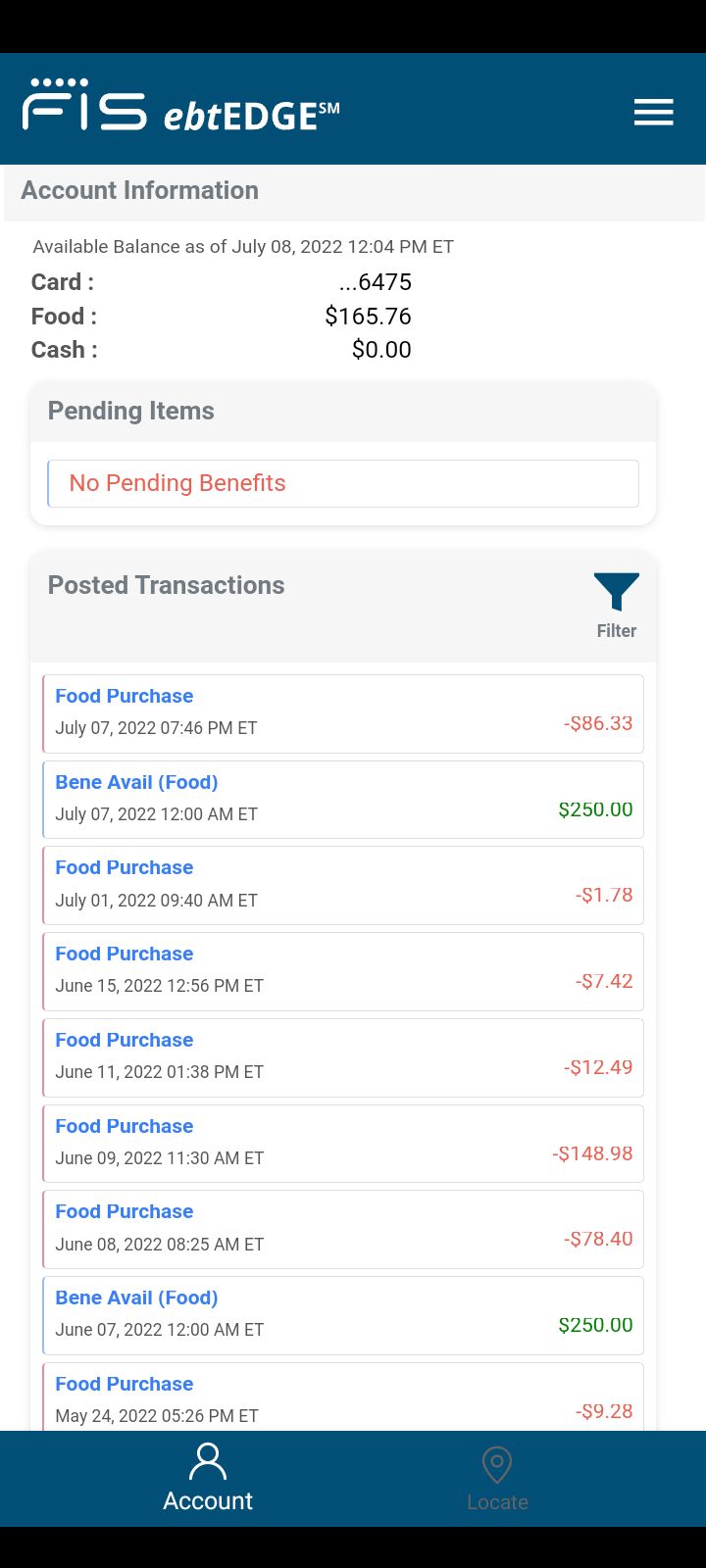Screen dimensions: 706x1568
Task: Open the transactions Filter
Action: coord(617,607)
